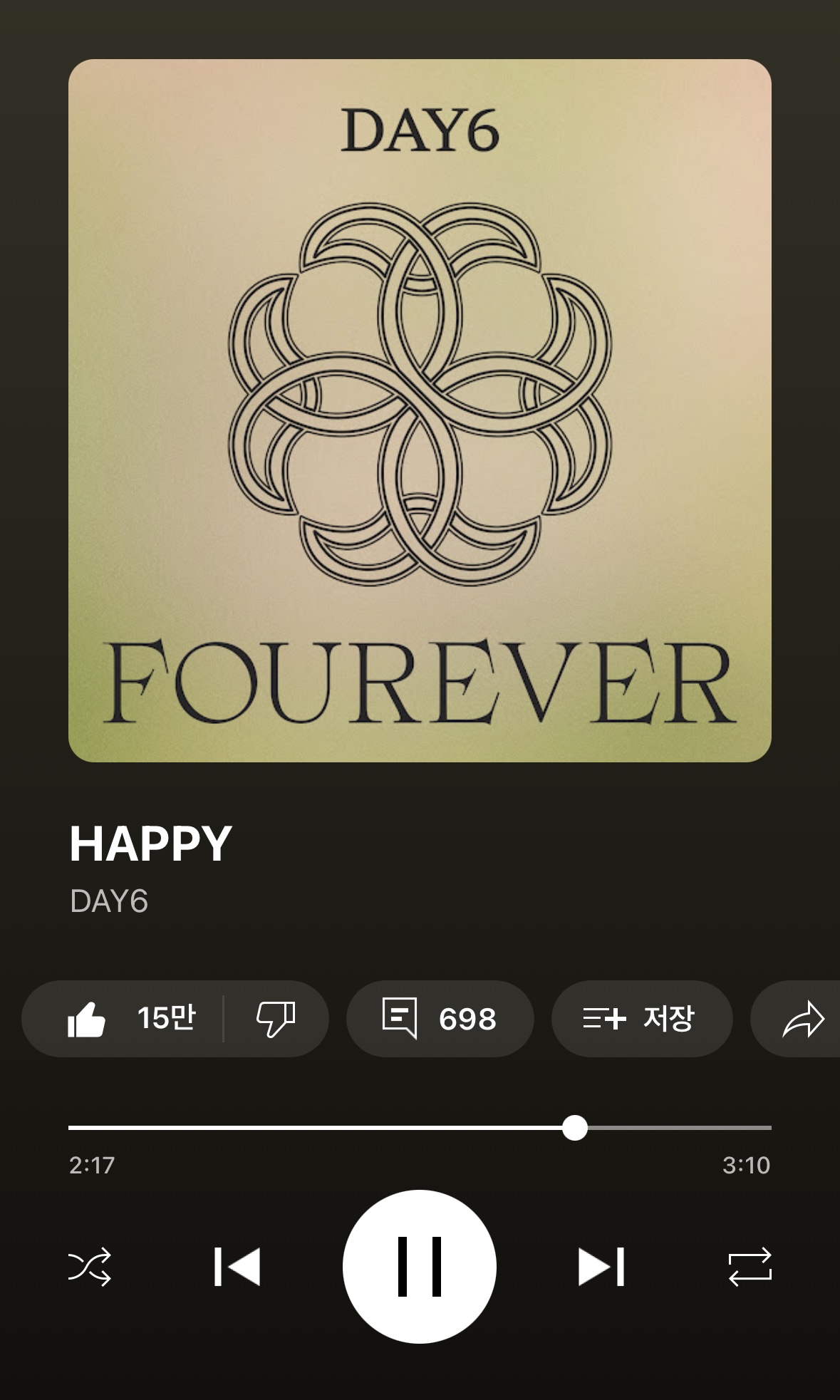Share this track

point(802,1018)
